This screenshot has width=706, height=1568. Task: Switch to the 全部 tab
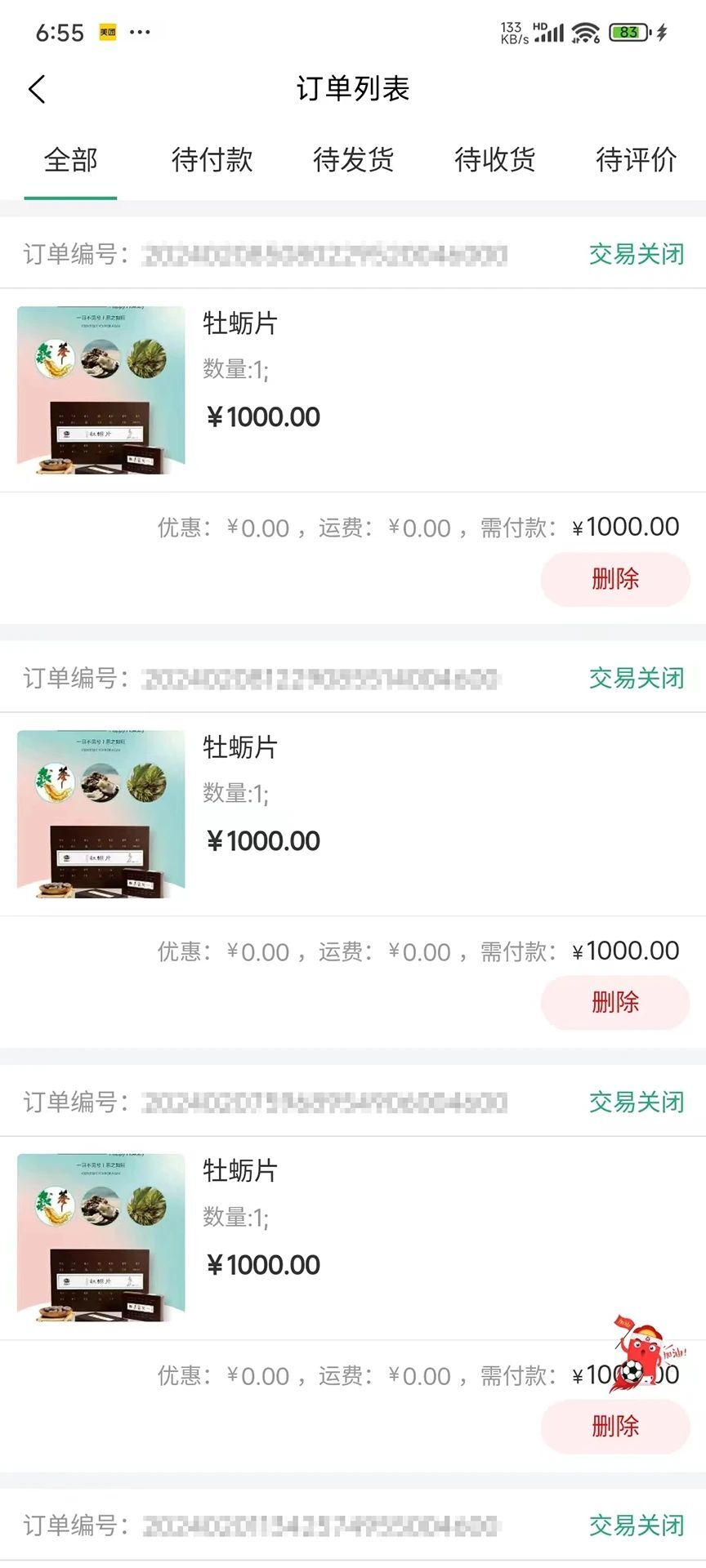point(70,160)
